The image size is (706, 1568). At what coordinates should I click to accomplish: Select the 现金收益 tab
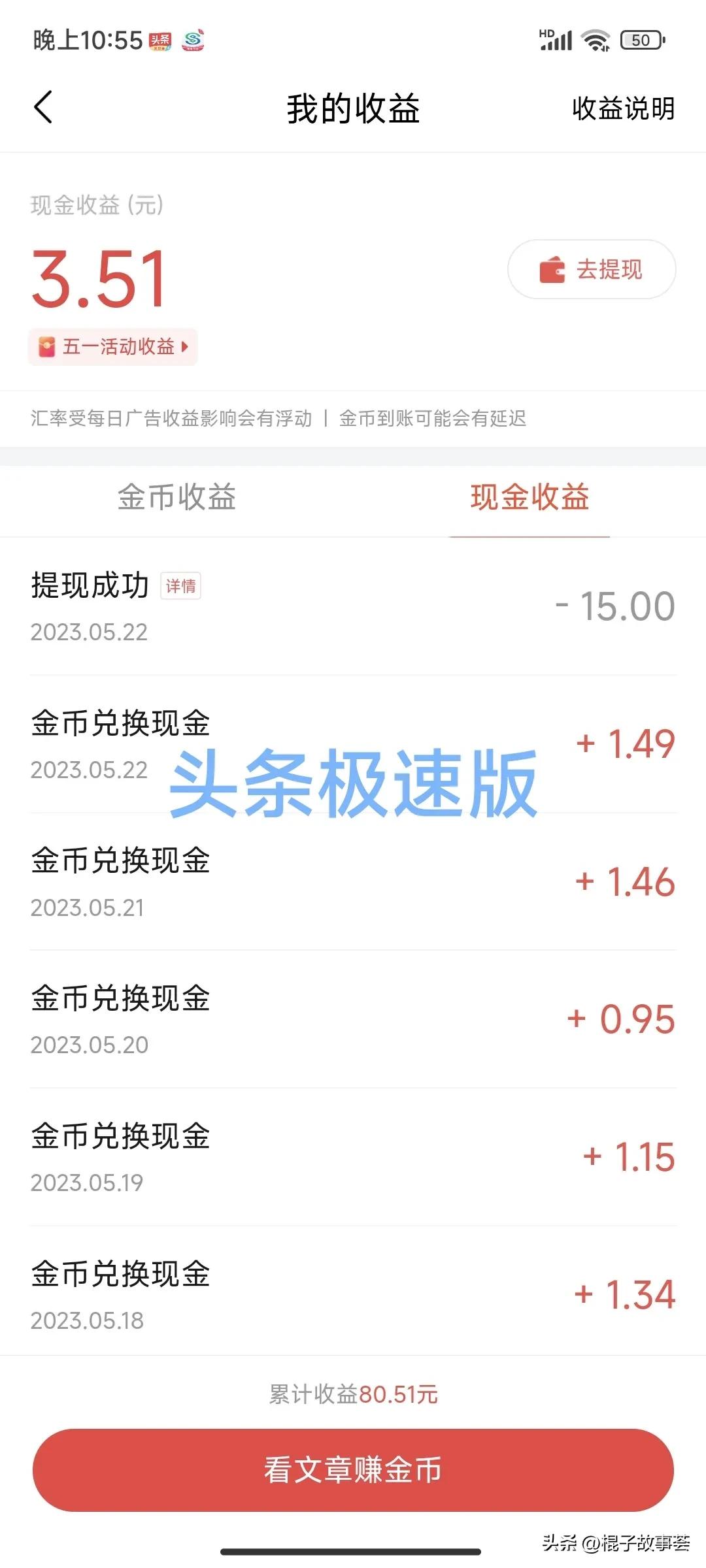coord(529,498)
